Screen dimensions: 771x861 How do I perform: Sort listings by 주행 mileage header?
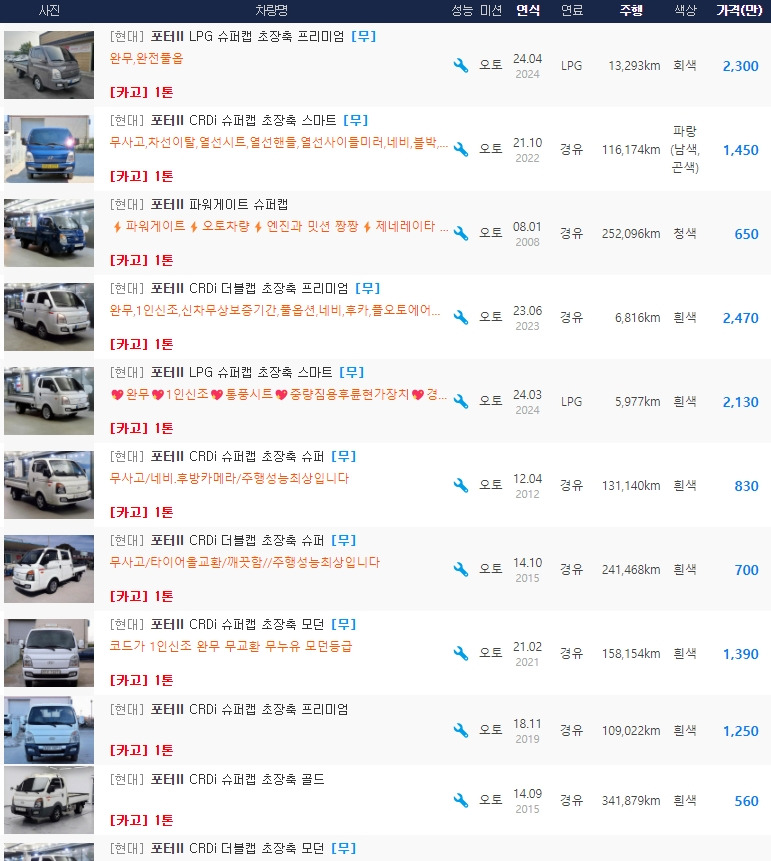[x=631, y=10]
